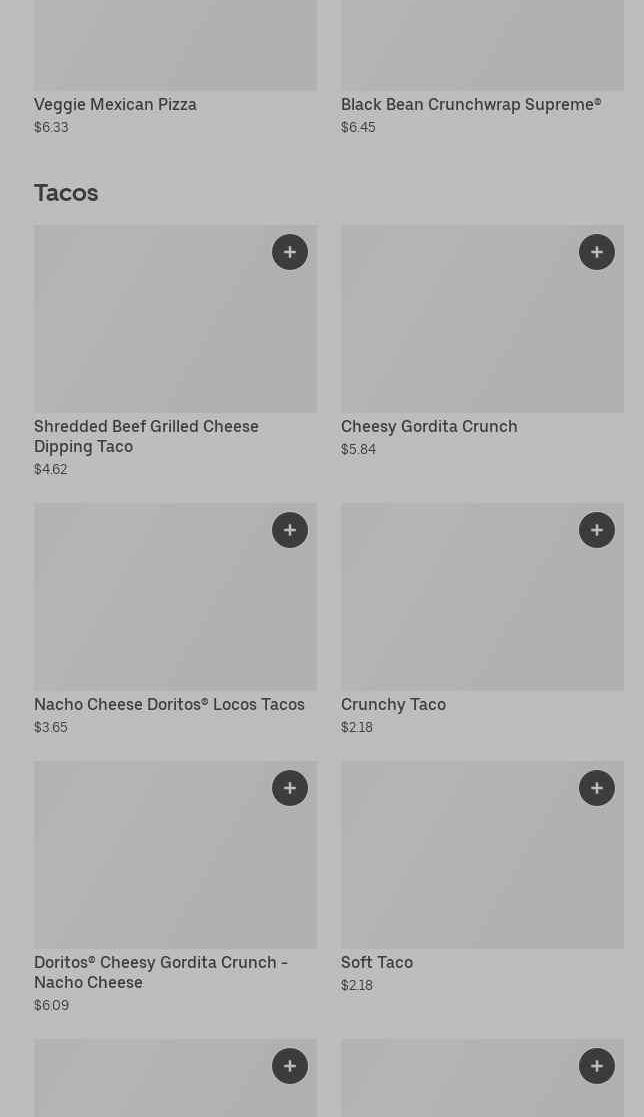644x1117 pixels.
Task: View Shredded Beef Grilled Cheese Dipping Taco details
Action: click(146, 436)
